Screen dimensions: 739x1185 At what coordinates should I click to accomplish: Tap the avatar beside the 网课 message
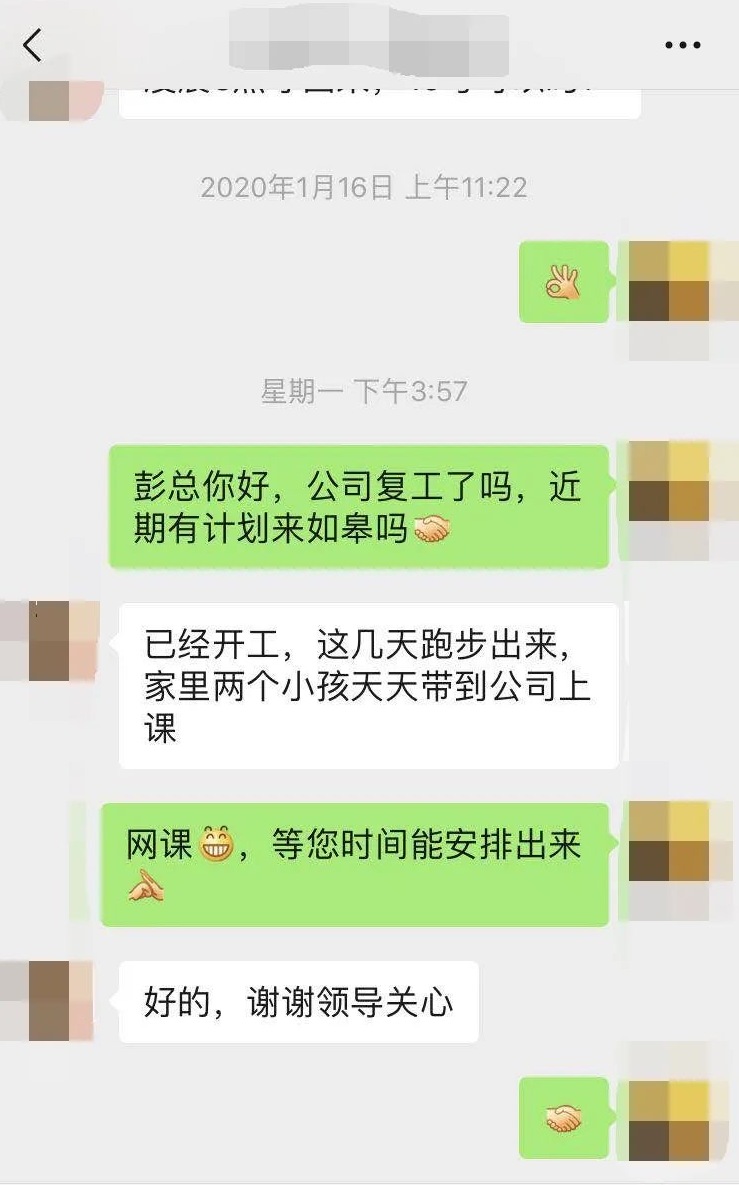[668, 842]
